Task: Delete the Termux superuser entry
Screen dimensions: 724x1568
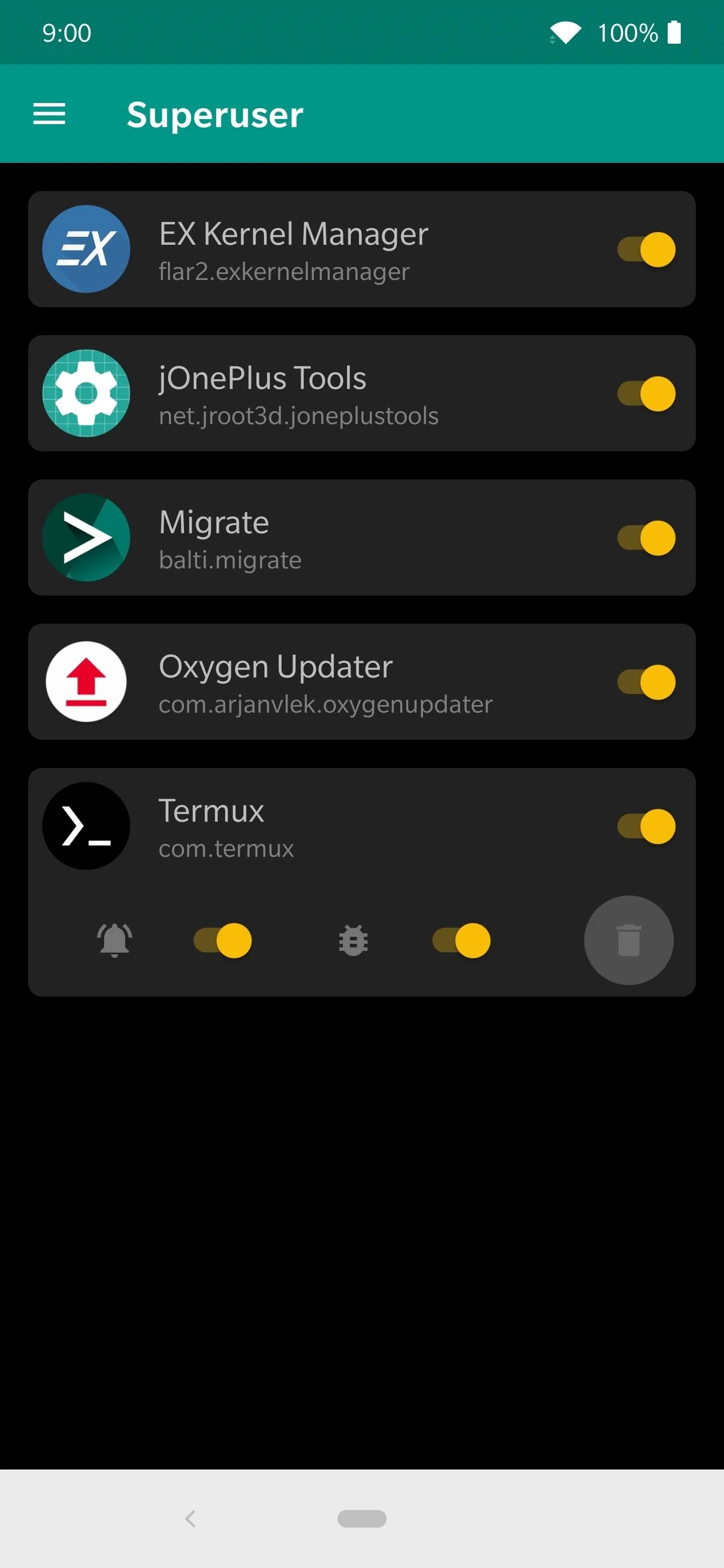Action: (628, 940)
